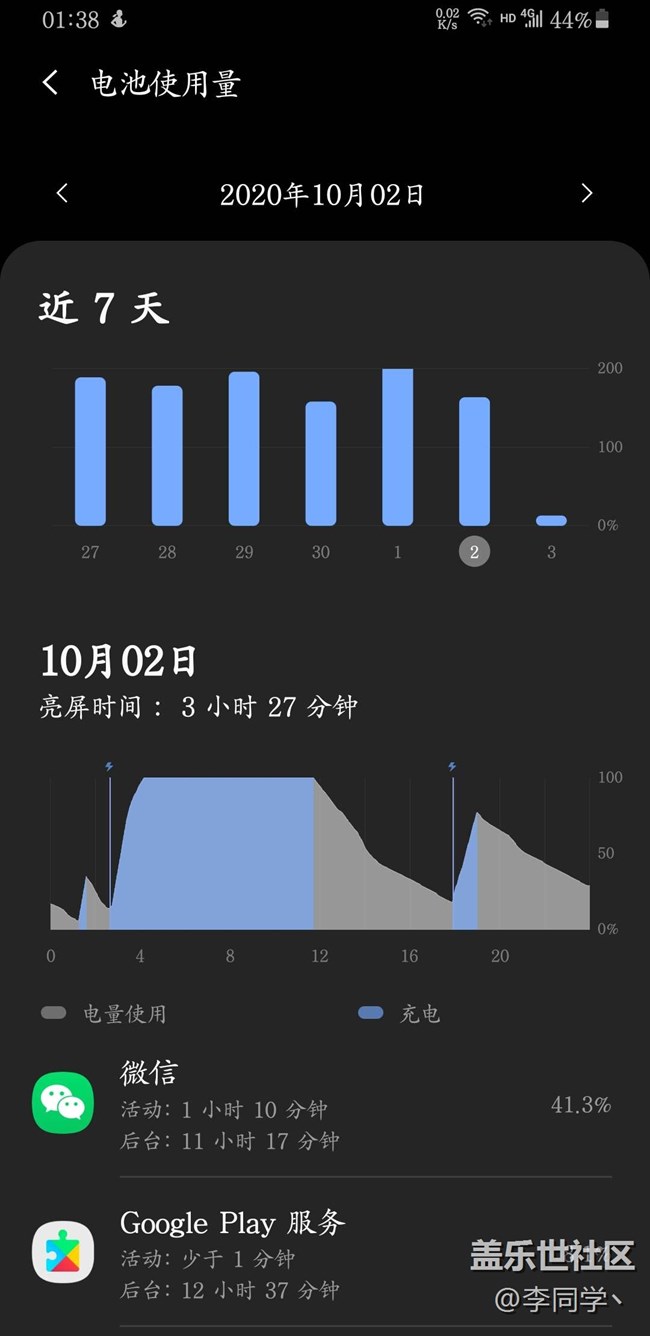650x1336 pixels.
Task: Select the bar for day 3
Action: (x=551, y=520)
